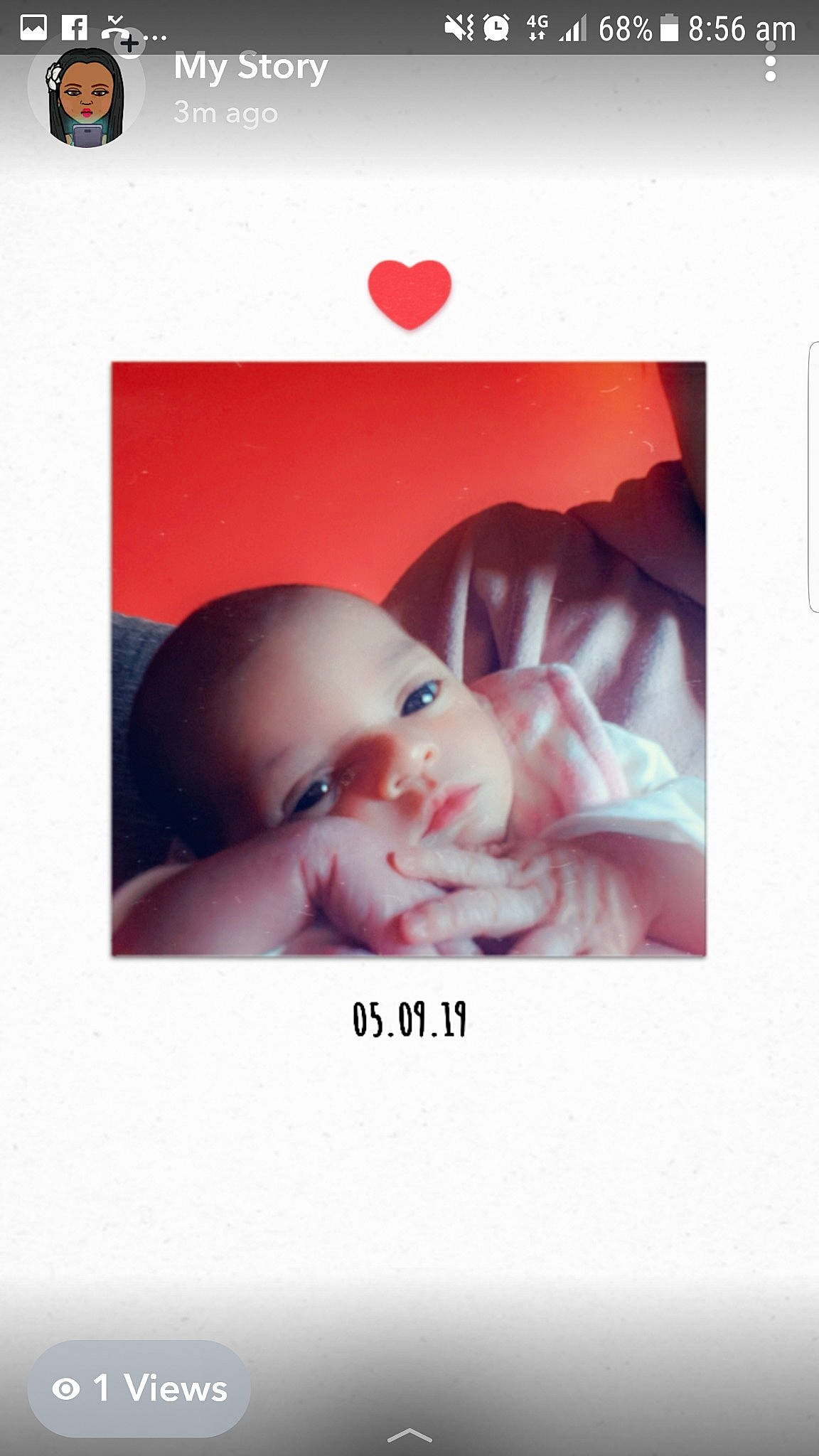The width and height of the screenshot is (819, 1456).
Task: Expand the bottom up-arrow chevron
Action: pos(409,1436)
